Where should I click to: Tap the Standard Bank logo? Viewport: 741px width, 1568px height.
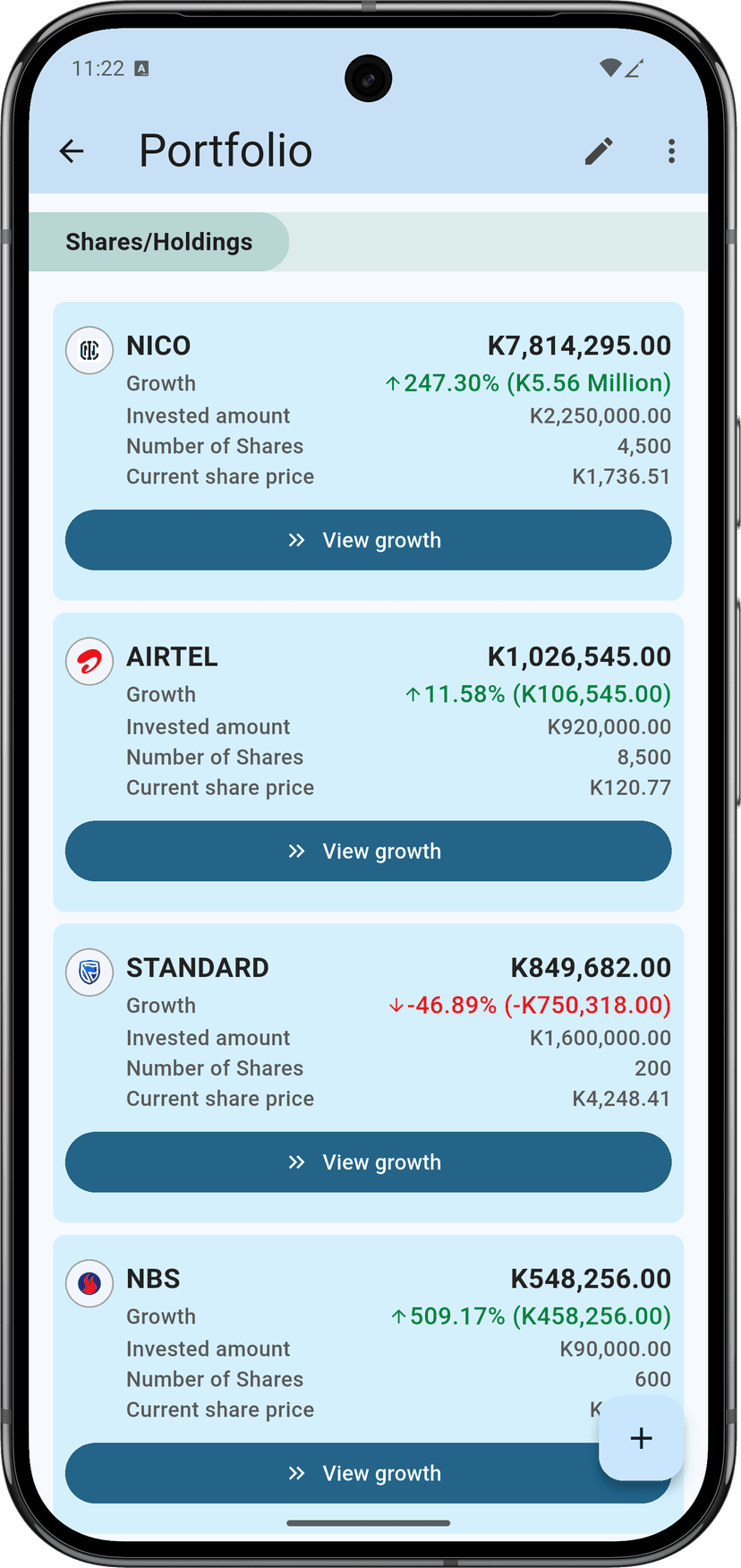tap(89, 973)
